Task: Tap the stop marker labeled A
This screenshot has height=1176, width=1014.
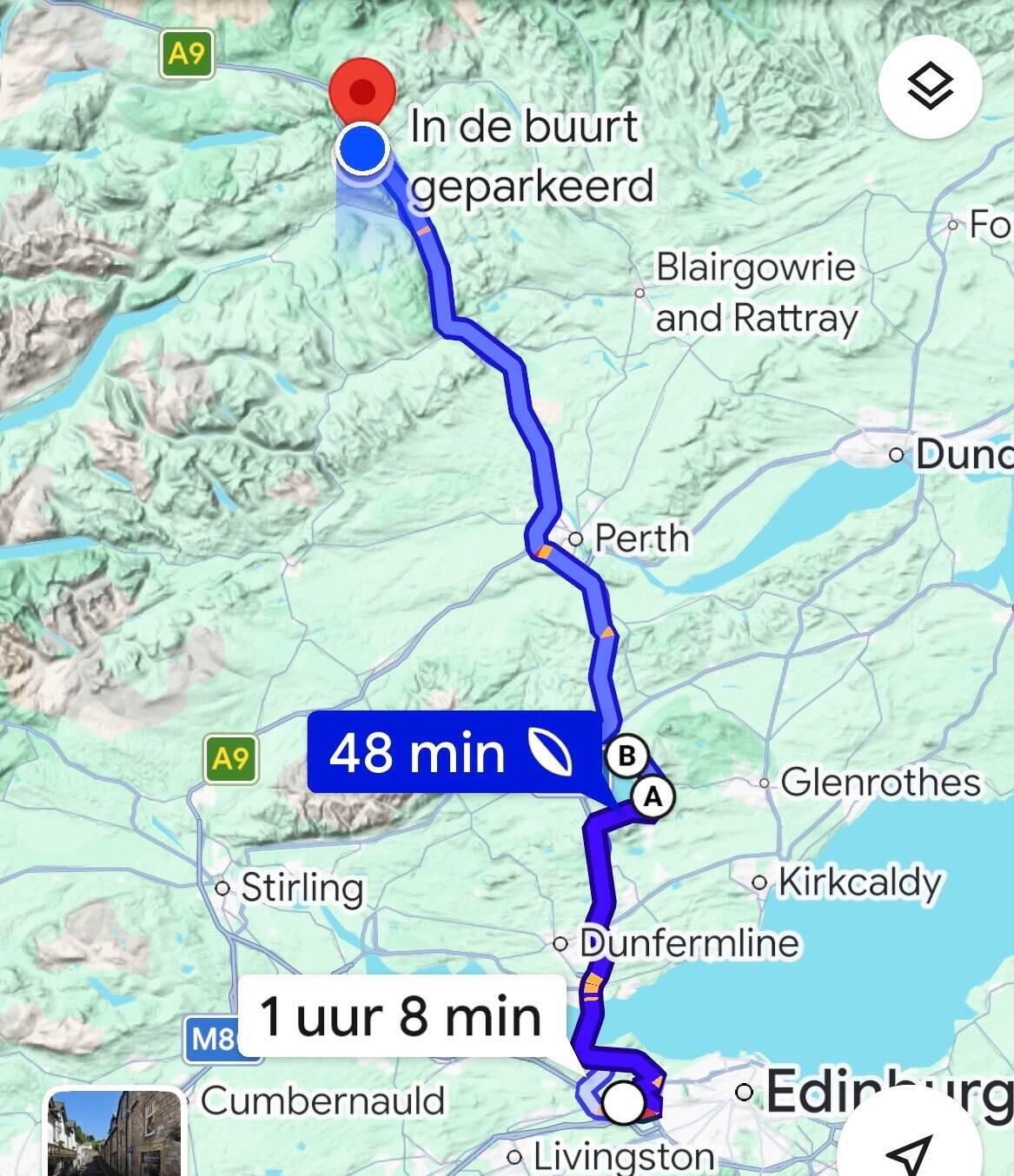Action: click(x=653, y=796)
